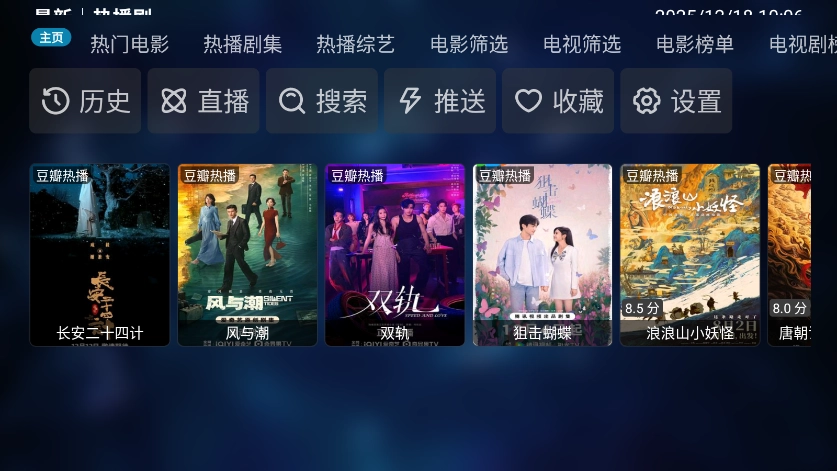Open the 长安二十四计 poster

click(99, 255)
